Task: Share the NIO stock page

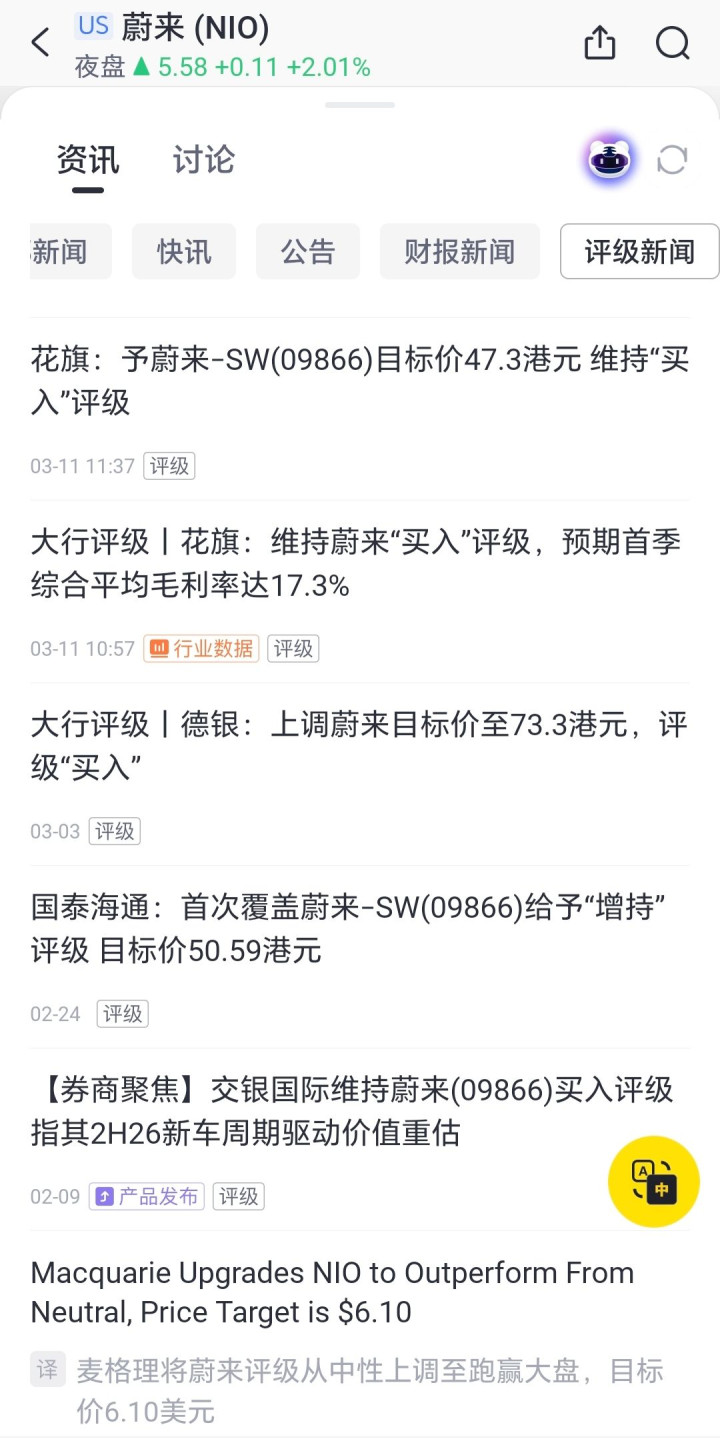Action: click(x=599, y=43)
